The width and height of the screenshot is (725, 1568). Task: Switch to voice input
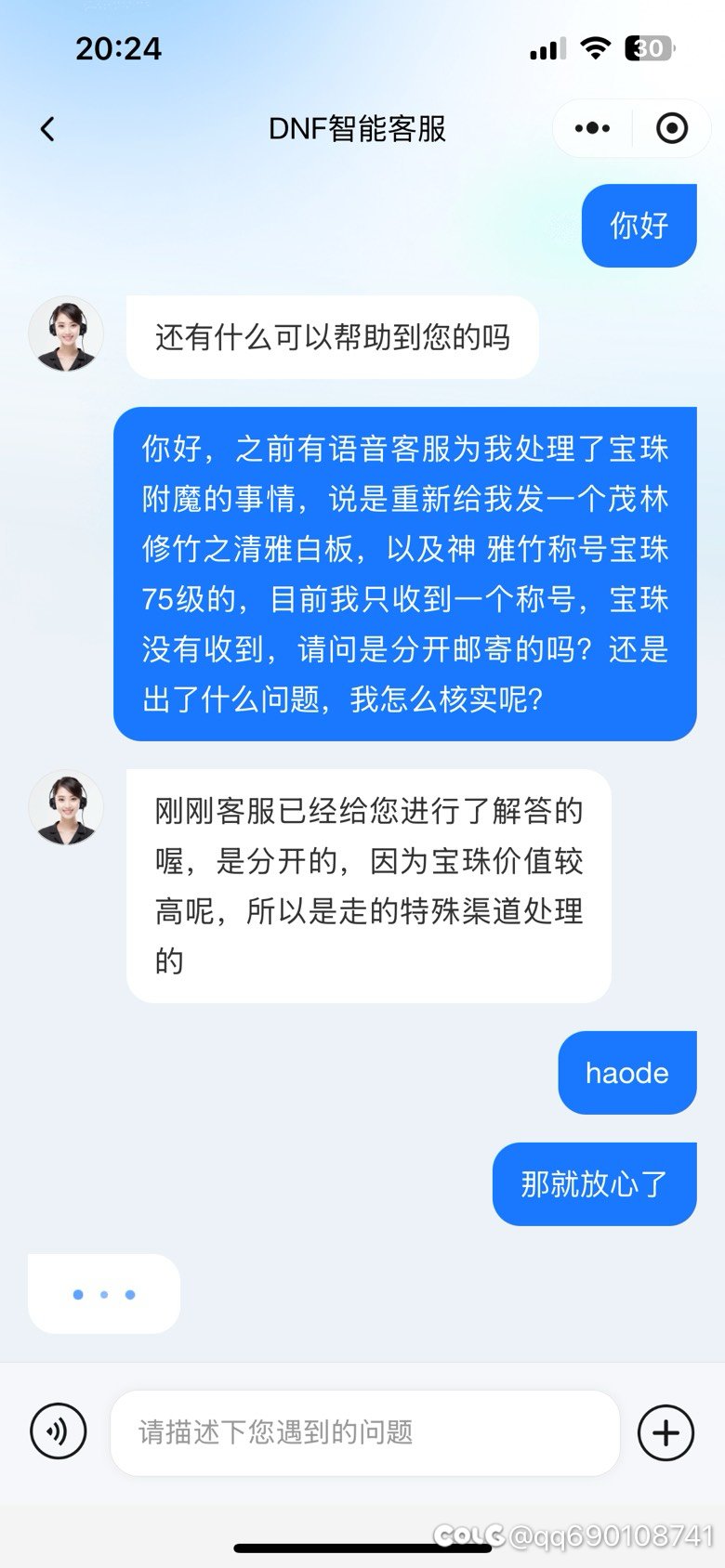[x=59, y=1431]
